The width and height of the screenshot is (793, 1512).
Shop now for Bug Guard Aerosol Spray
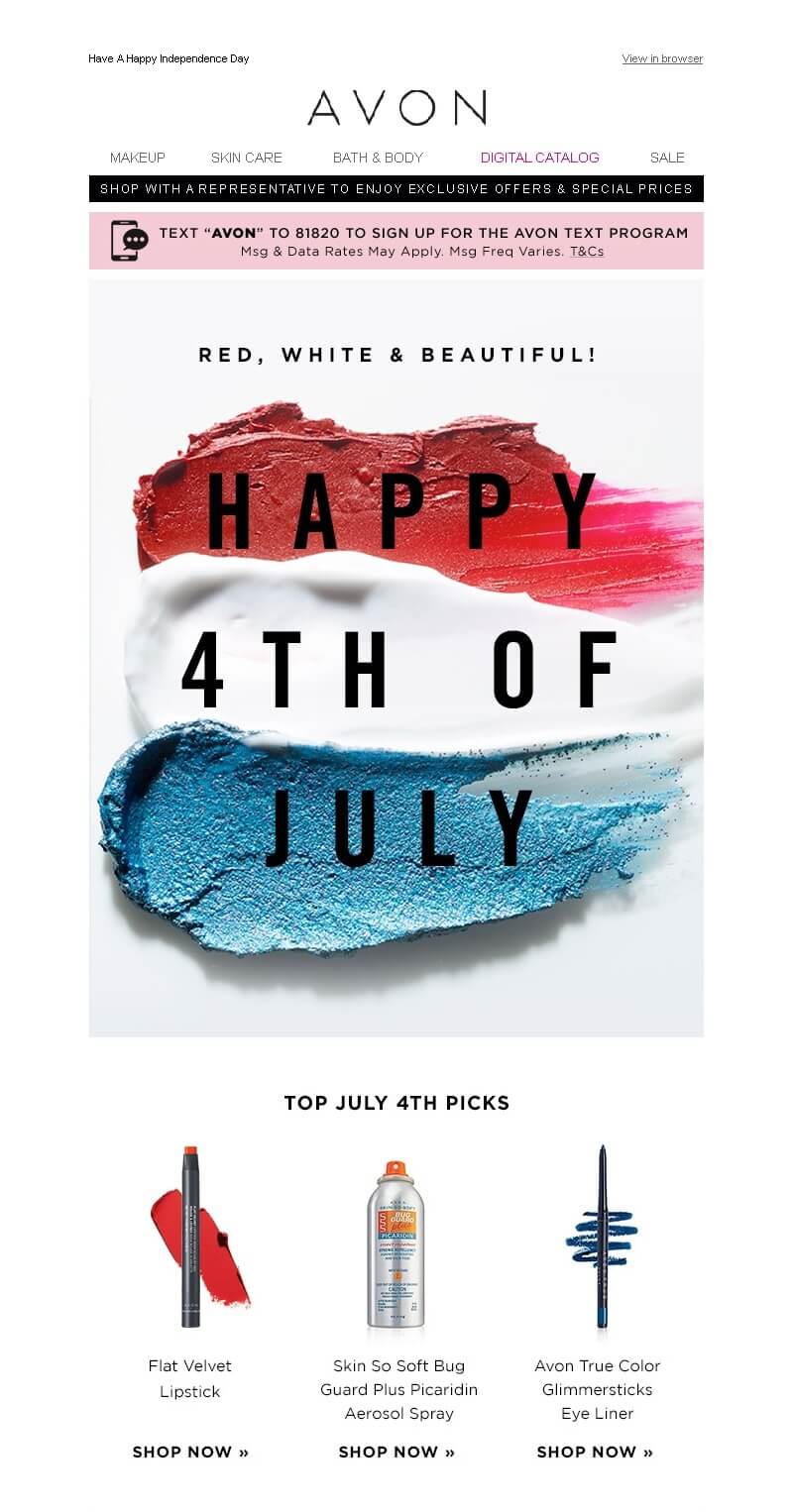tap(396, 1452)
